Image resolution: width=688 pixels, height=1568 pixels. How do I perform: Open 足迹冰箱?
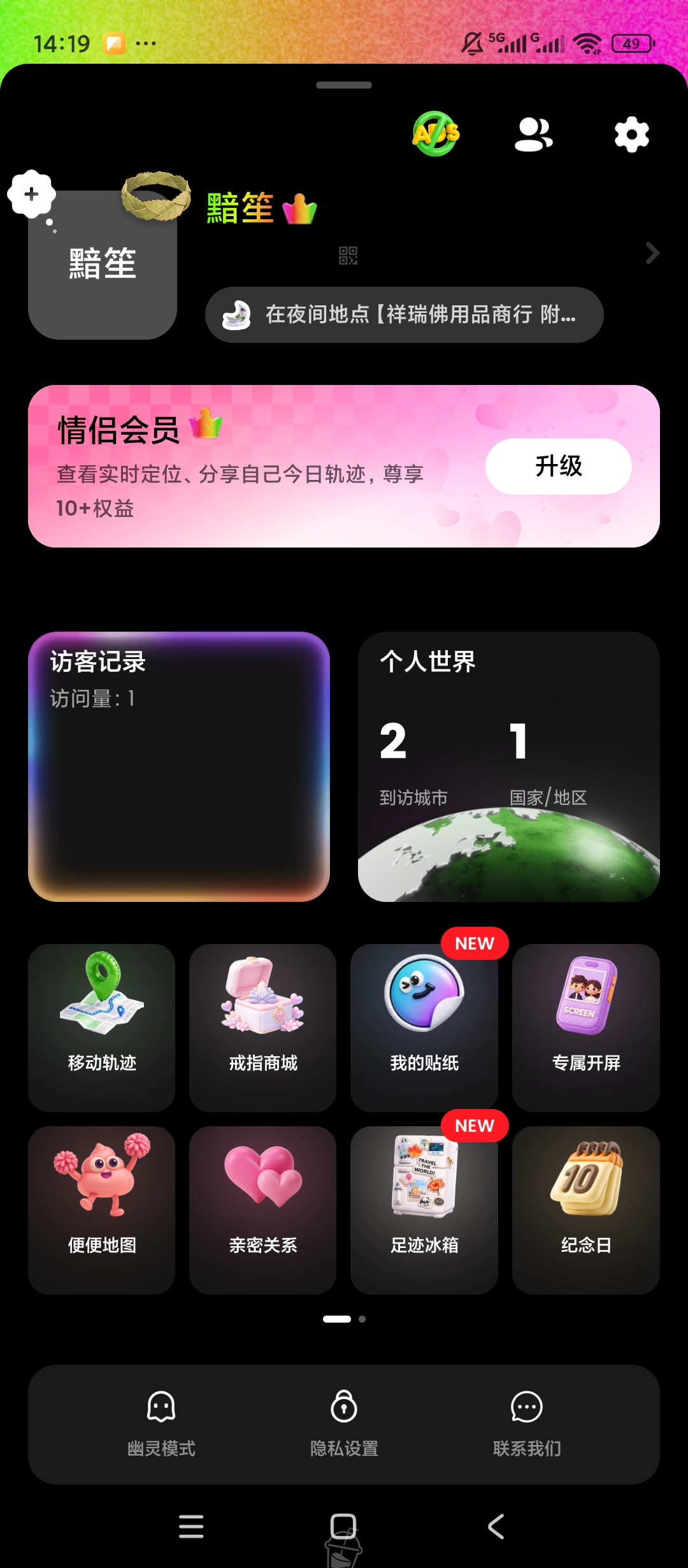pyautogui.click(x=424, y=1210)
